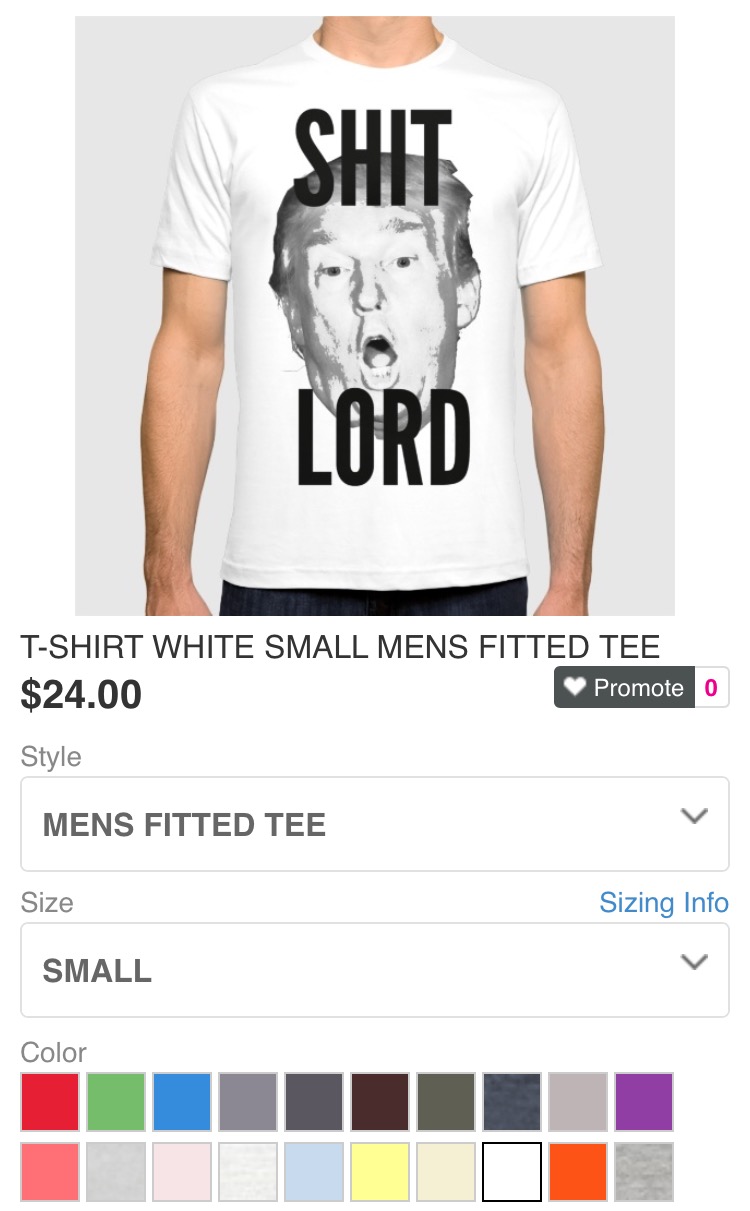Pick the bright blue color swatch

182,1102
